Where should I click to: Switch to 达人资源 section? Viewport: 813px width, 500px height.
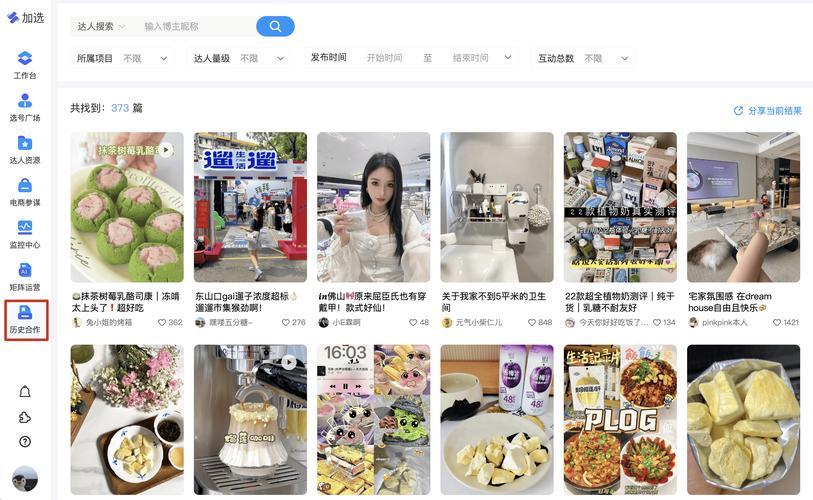tap(25, 149)
